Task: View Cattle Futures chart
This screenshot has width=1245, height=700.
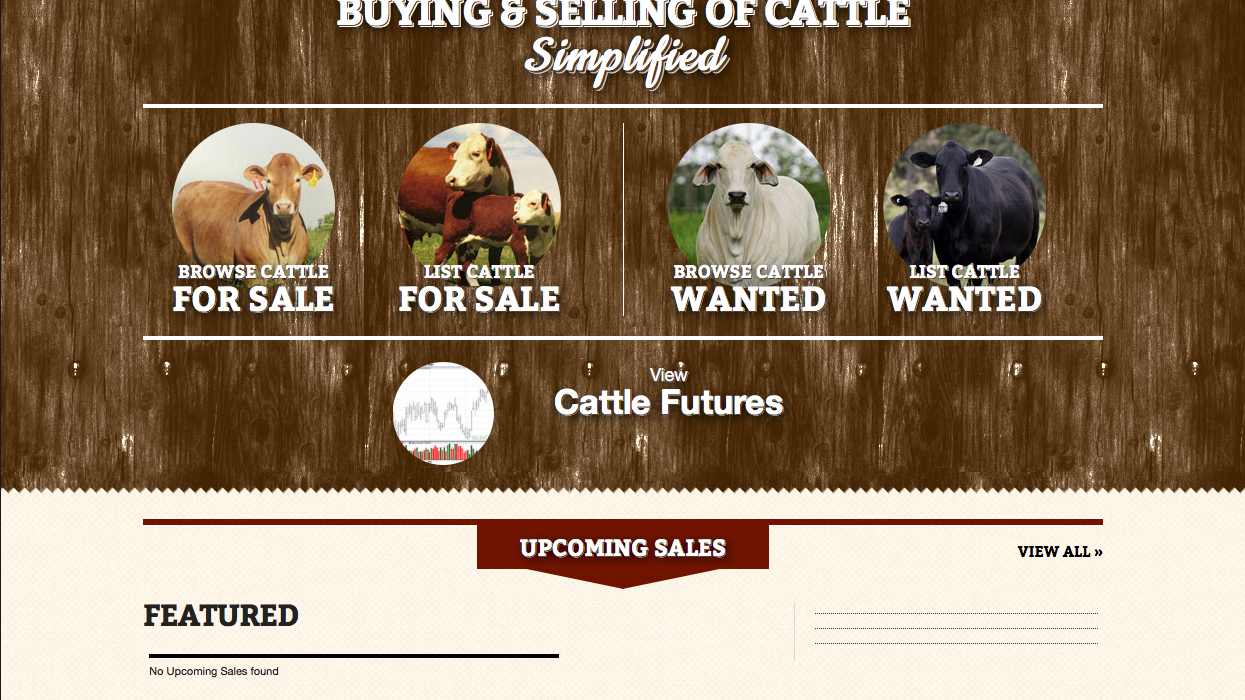Action: (x=443, y=414)
